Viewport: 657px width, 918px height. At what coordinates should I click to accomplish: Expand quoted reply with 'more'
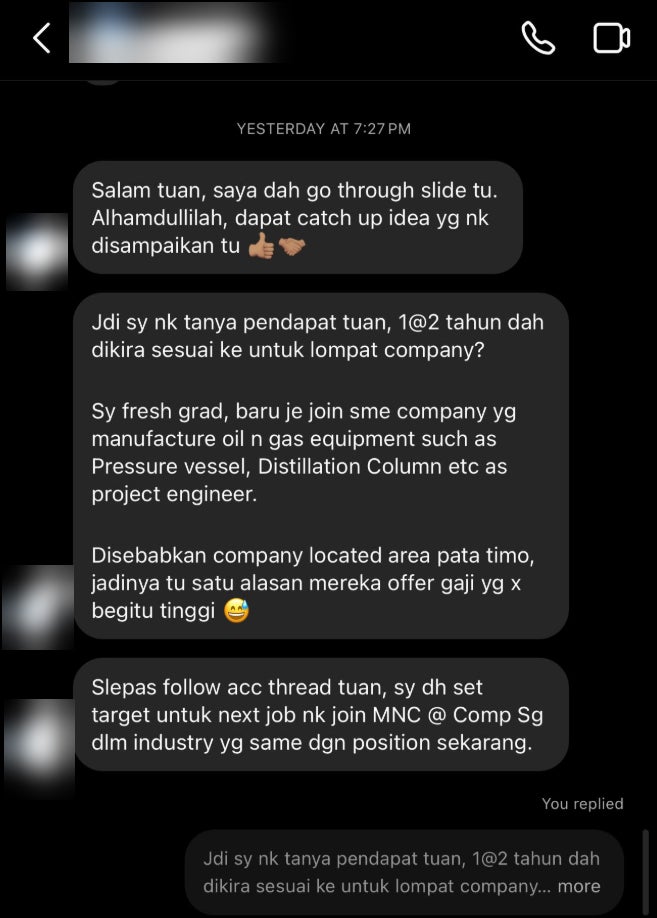click(x=579, y=886)
